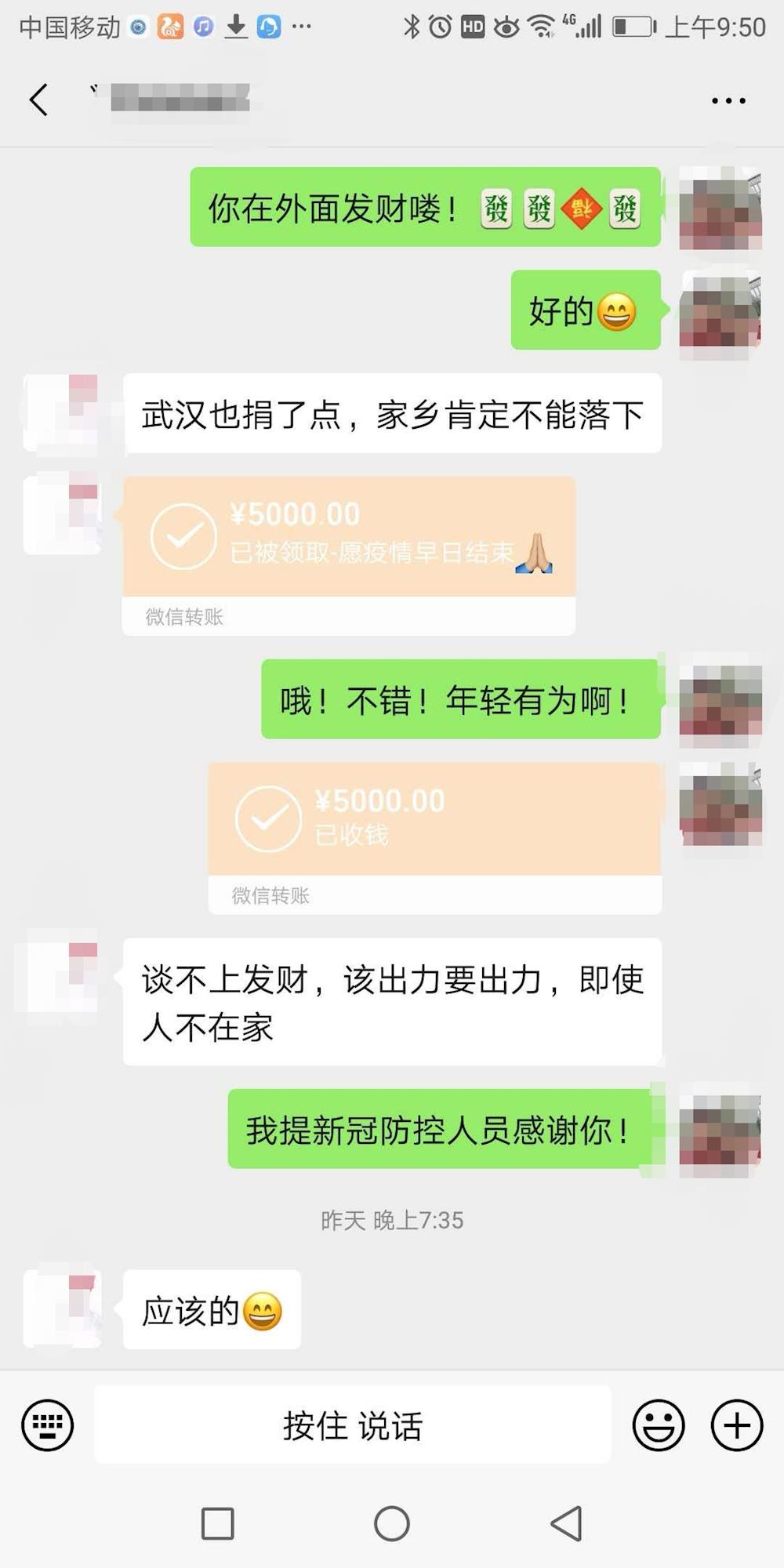Go to the system home screen
Image resolution: width=784 pixels, height=1568 pixels.
click(x=391, y=1524)
